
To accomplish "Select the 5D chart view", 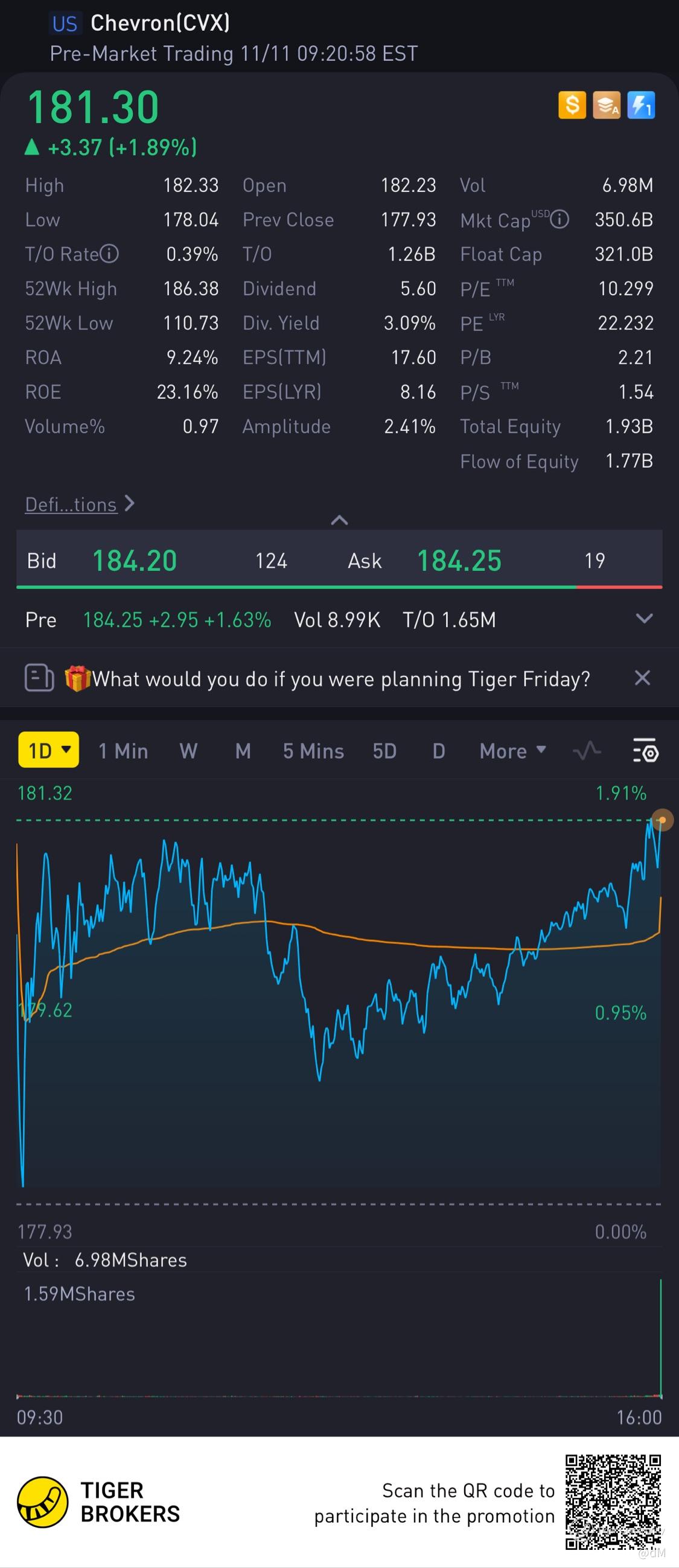I will click(384, 751).
